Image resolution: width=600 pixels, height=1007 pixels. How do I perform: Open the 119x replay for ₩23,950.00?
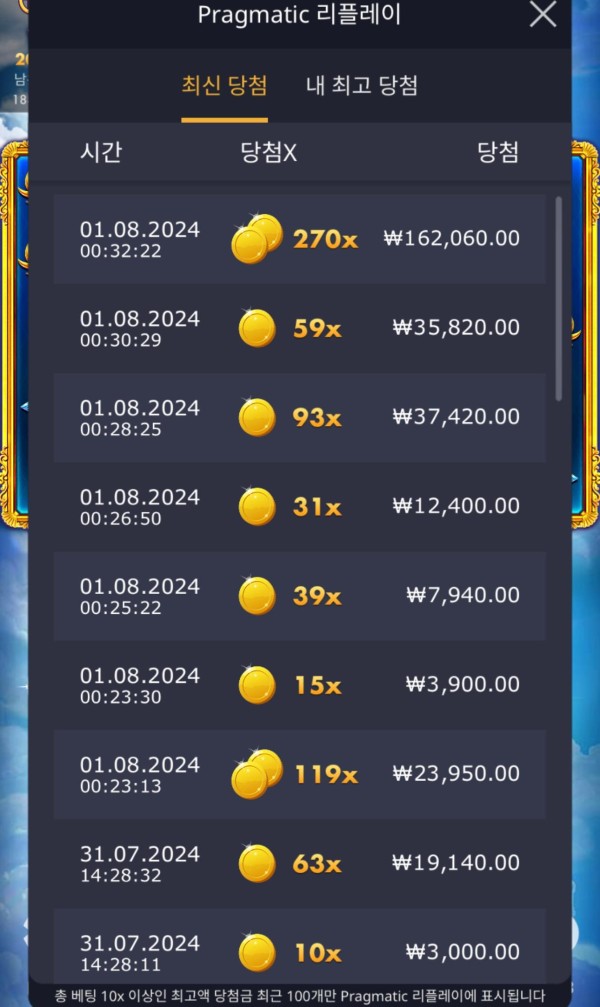point(300,774)
